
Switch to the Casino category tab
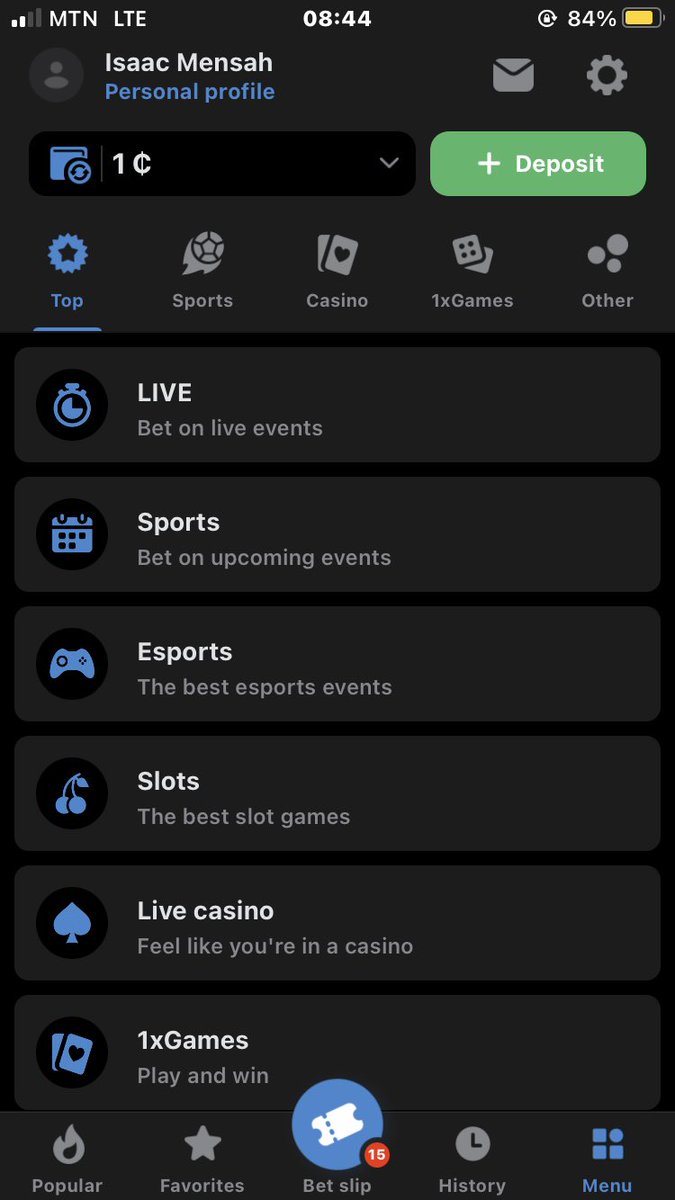(337, 272)
